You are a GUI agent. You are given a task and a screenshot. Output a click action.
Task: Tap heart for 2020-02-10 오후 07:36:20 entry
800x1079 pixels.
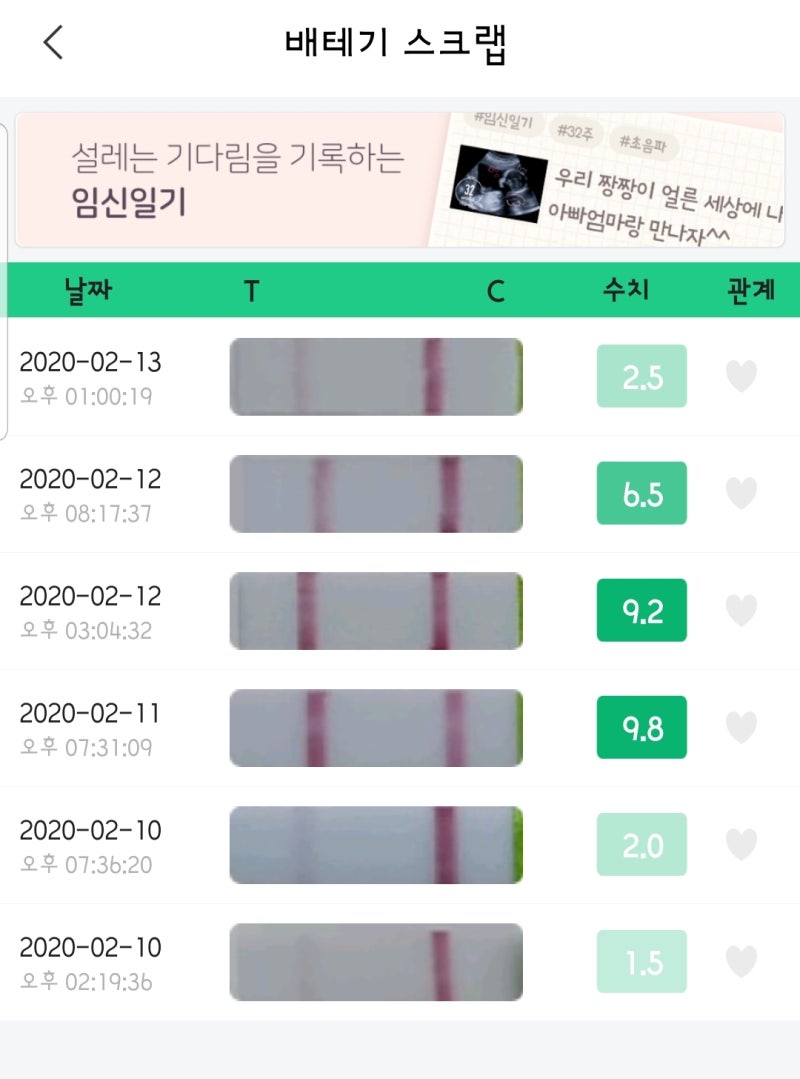coord(741,845)
